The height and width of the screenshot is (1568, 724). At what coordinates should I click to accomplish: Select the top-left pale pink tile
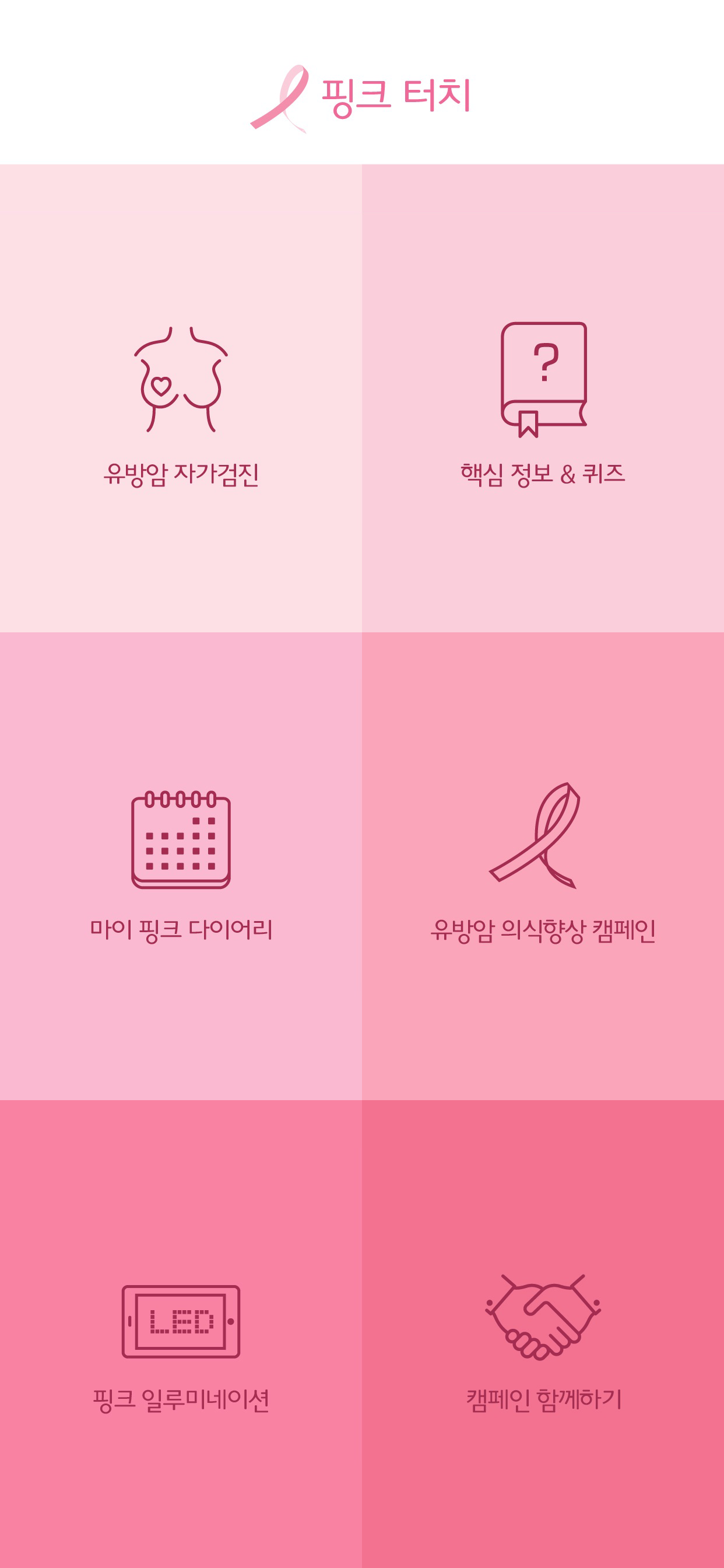(181, 395)
